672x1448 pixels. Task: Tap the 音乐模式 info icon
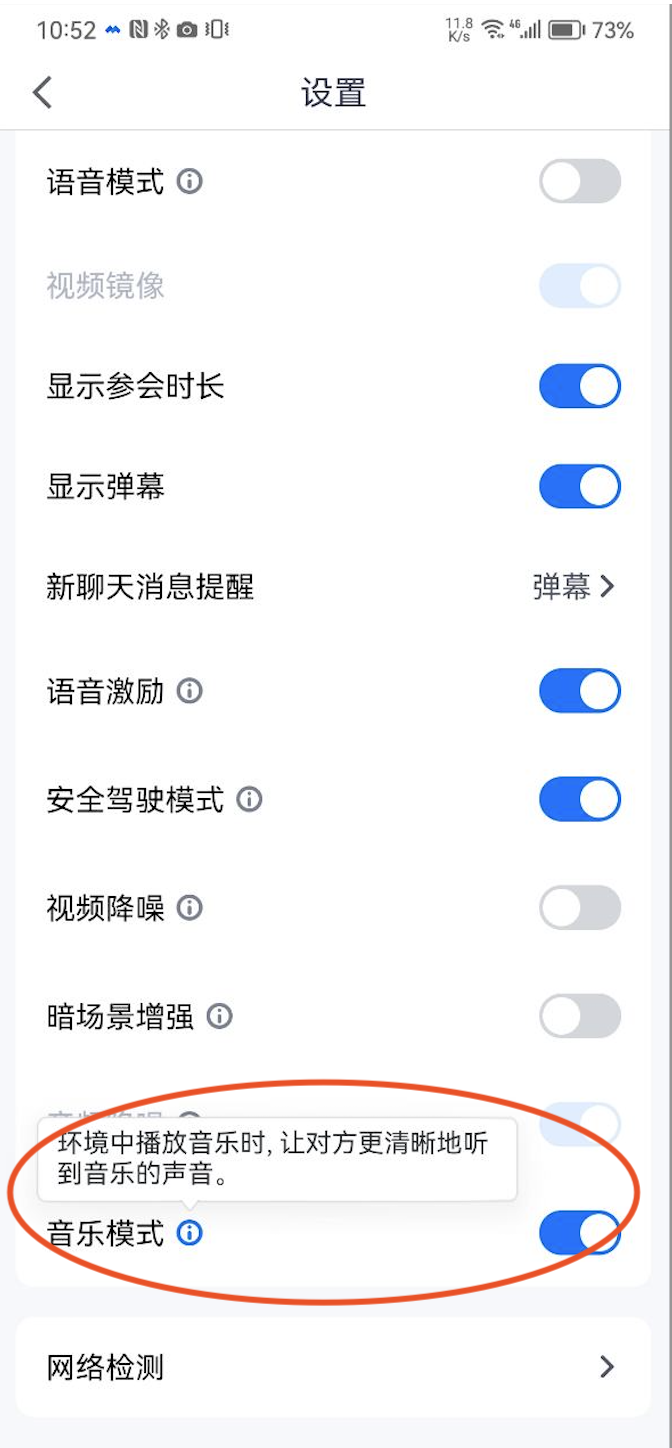coord(190,1233)
